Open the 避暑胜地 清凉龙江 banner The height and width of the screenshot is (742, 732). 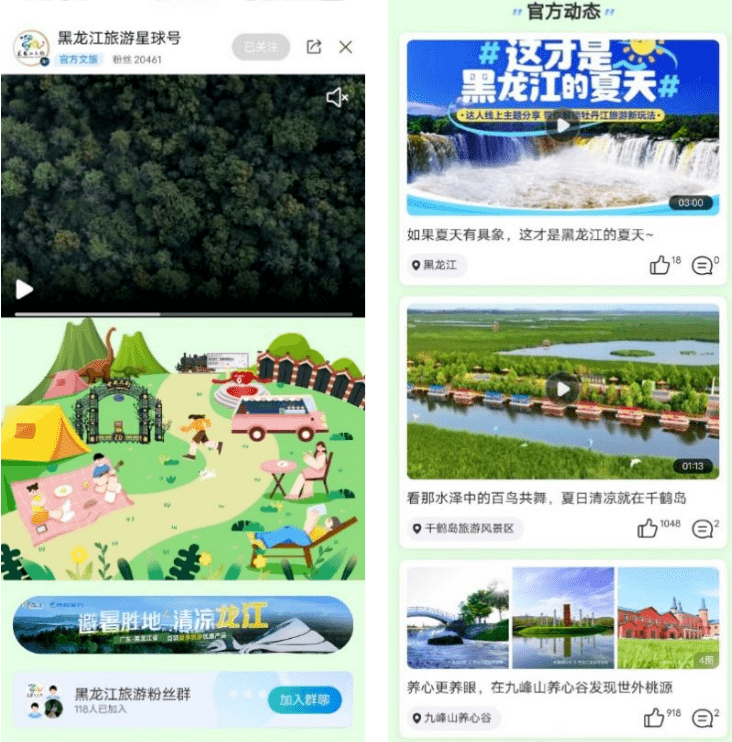point(183,624)
